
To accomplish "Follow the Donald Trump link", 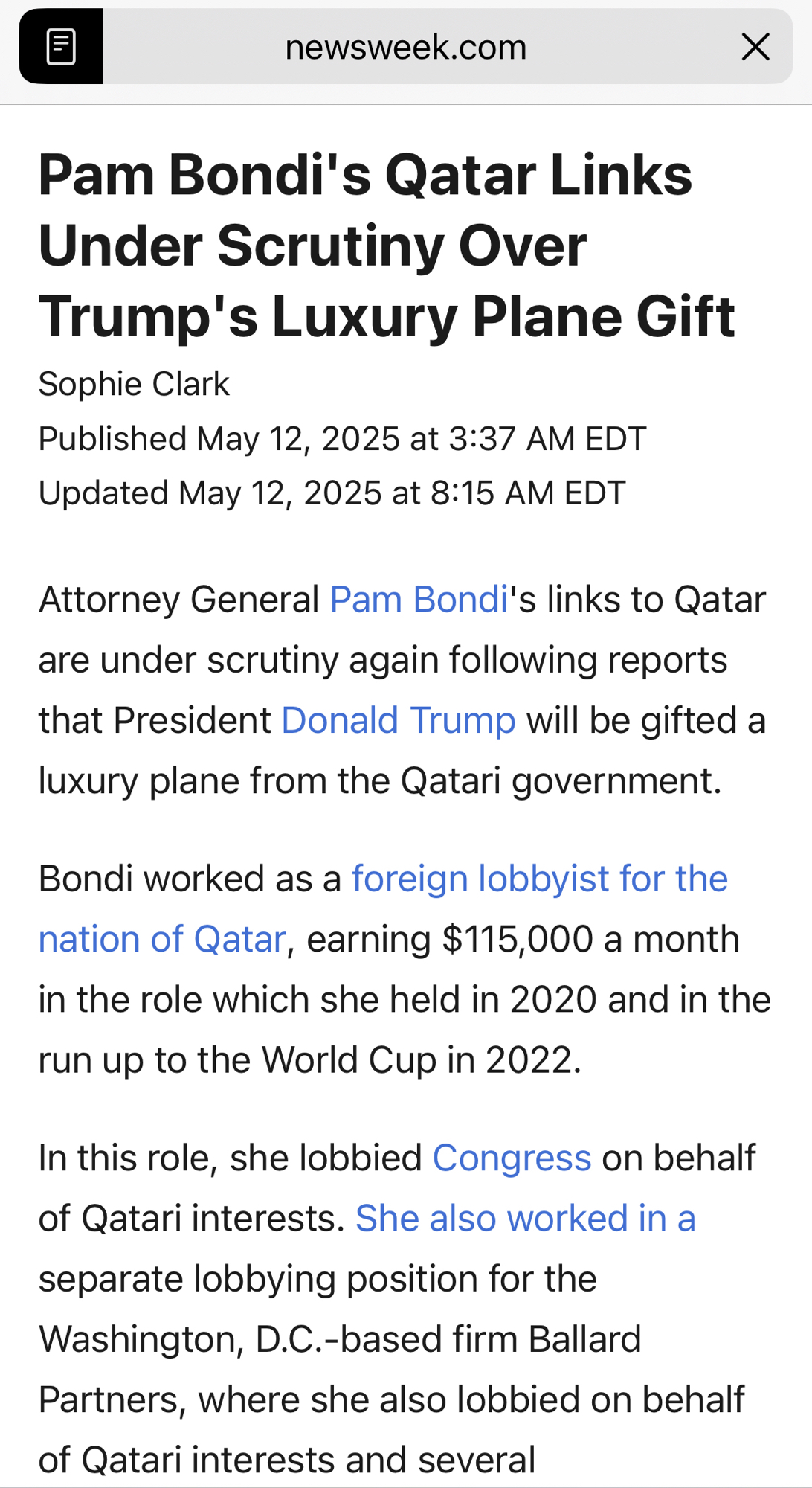I will click(x=399, y=720).
